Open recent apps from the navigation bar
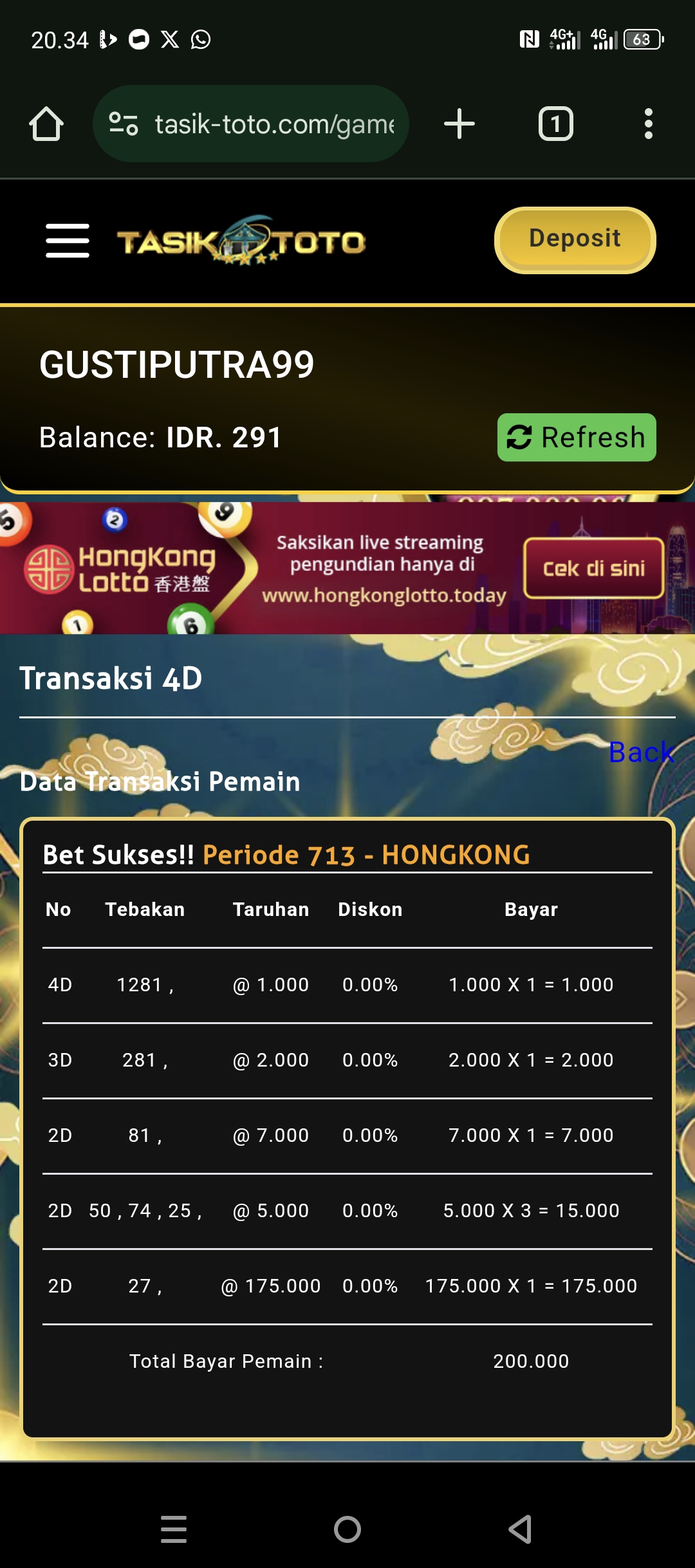 pyautogui.click(x=174, y=1529)
